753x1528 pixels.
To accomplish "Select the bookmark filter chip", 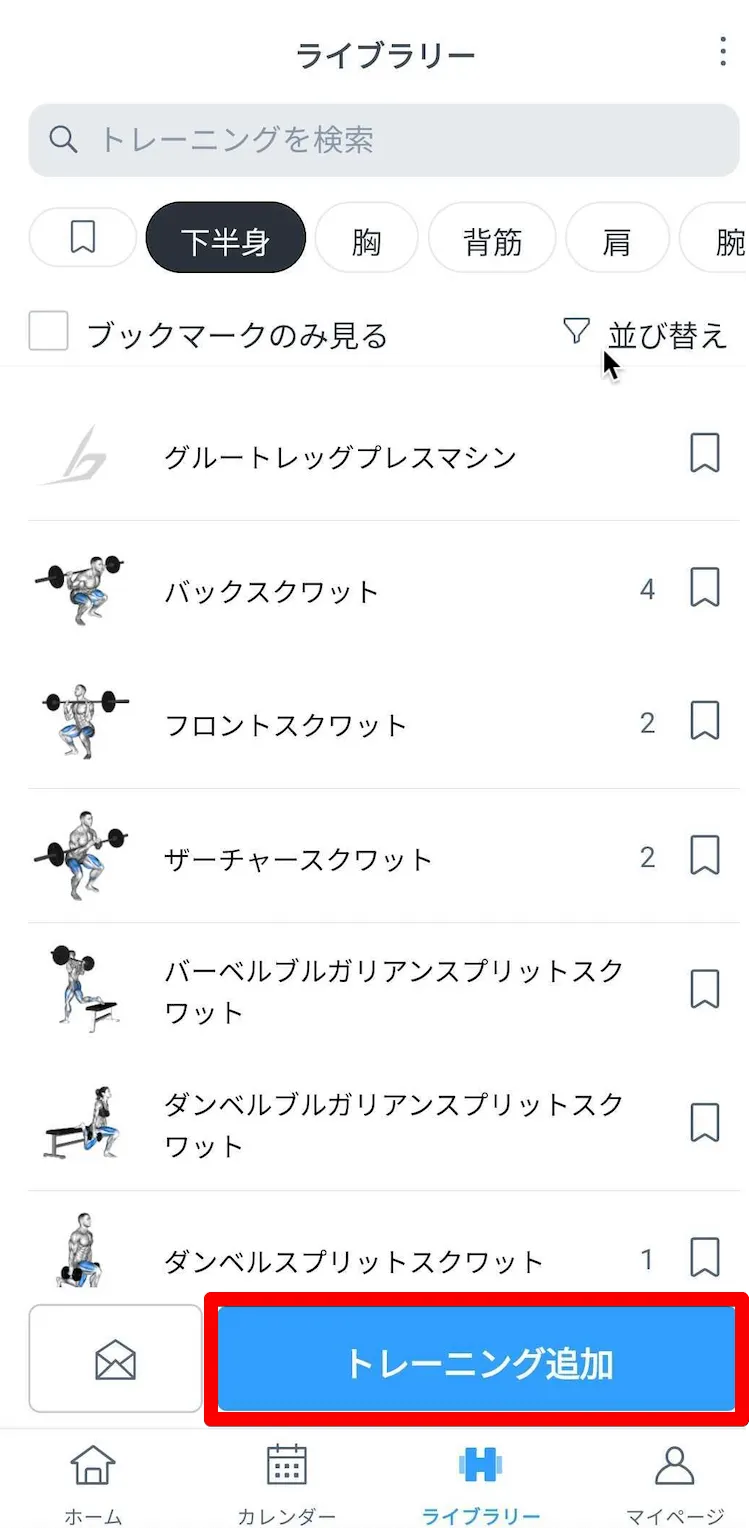I will pyautogui.click(x=83, y=238).
